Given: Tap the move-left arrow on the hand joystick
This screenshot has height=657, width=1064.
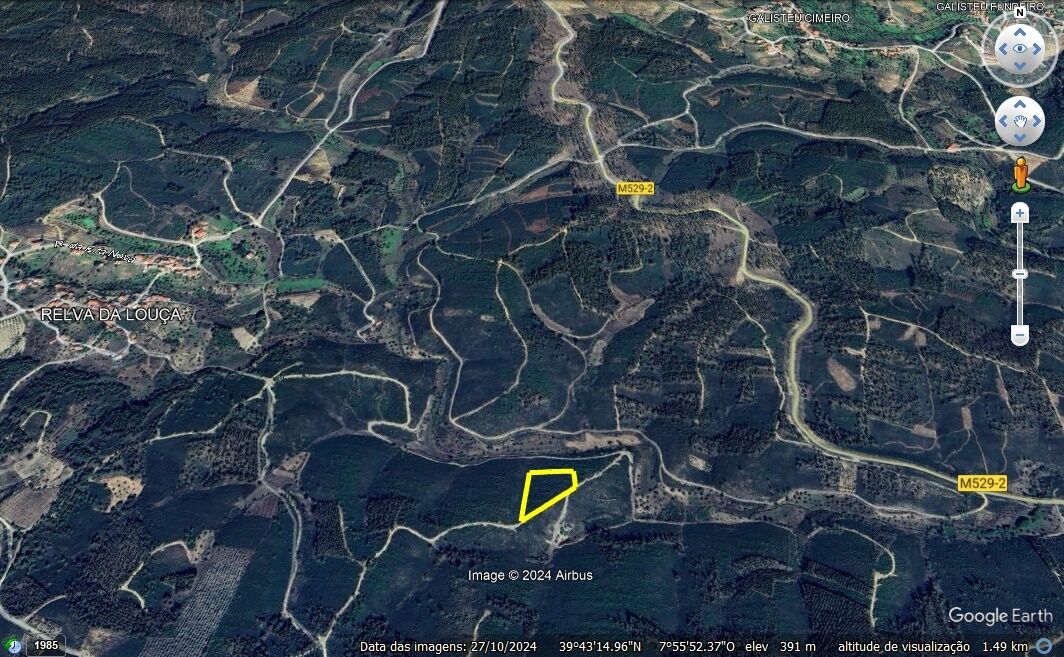Looking at the screenshot, I should pyautogui.click(x=1003, y=122).
